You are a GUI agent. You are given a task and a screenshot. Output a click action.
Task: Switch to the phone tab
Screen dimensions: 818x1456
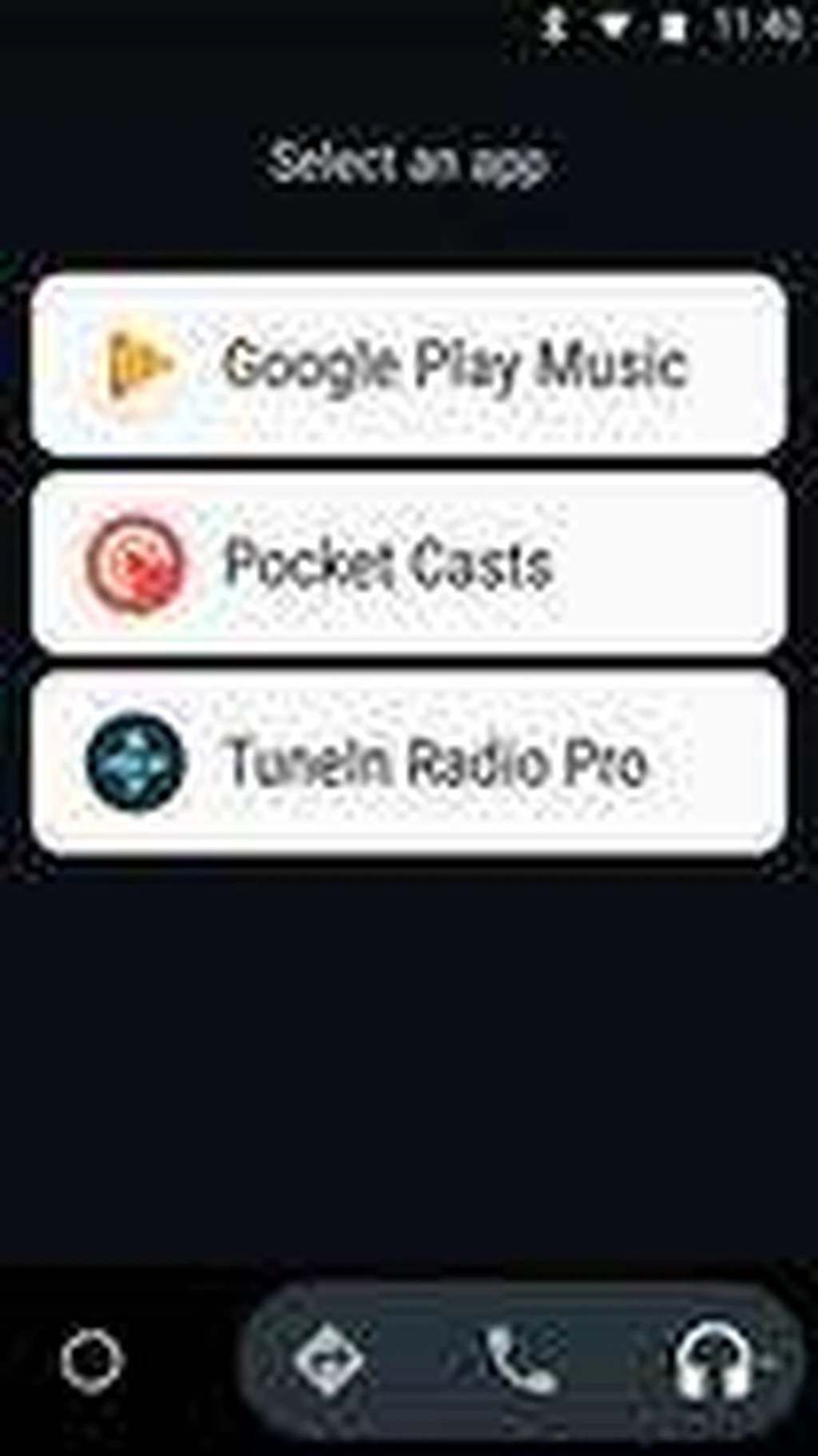[521, 1359]
